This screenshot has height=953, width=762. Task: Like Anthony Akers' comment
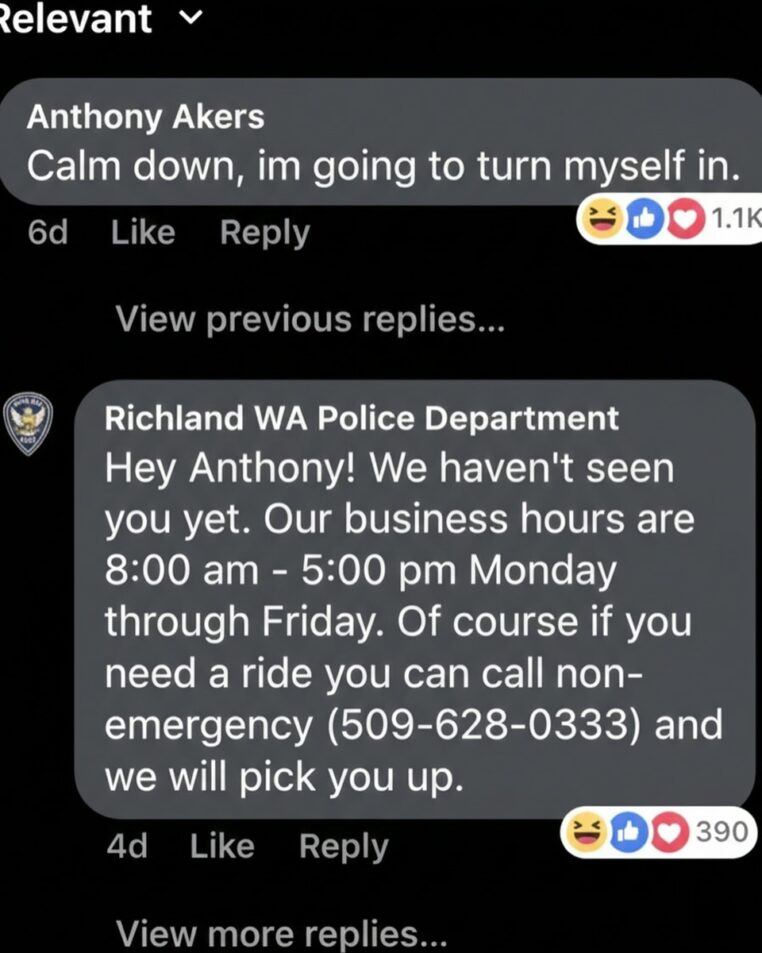(x=142, y=233)
